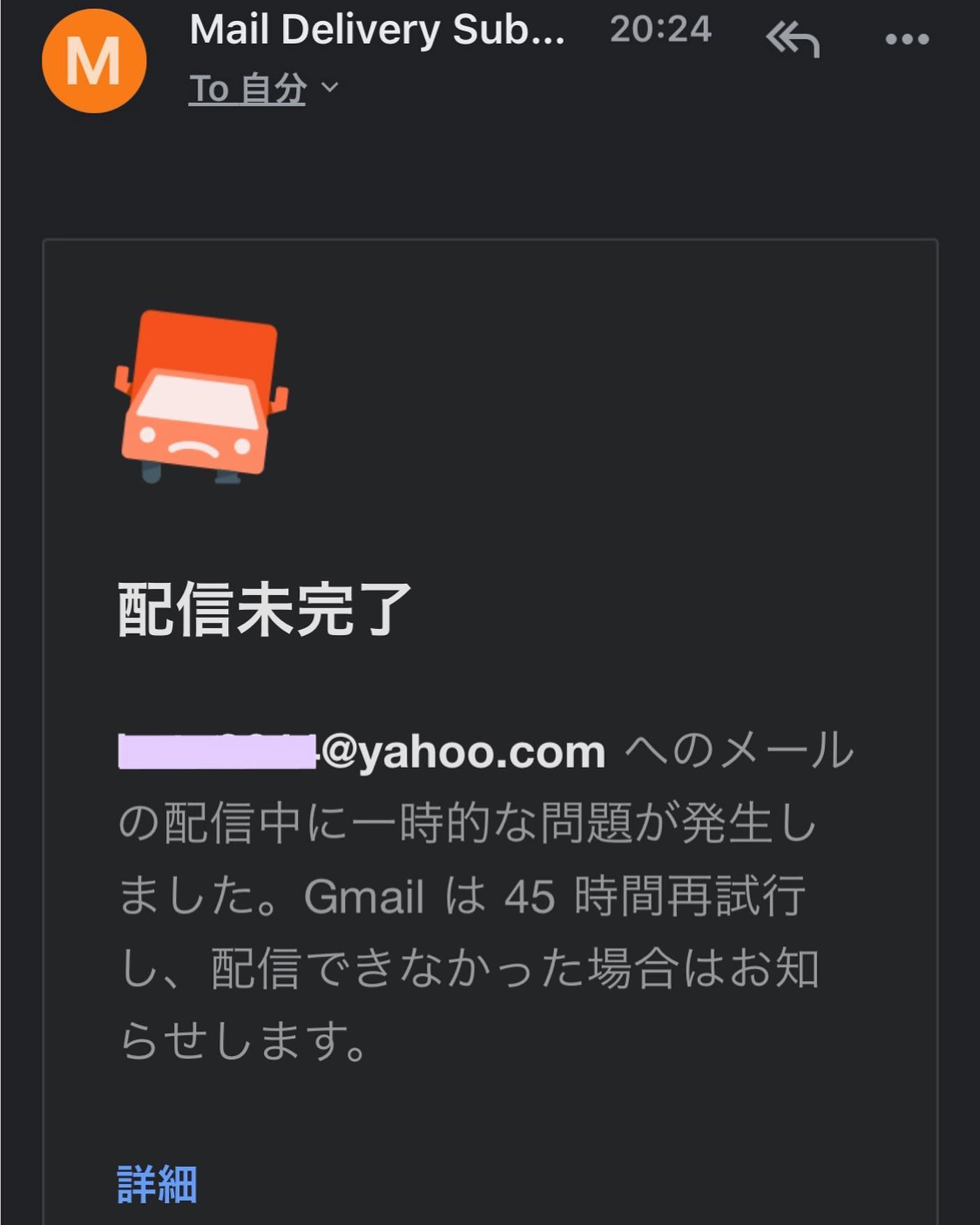Open the three-dot overflow menu

pyautogui.click(x=907, y=40)
